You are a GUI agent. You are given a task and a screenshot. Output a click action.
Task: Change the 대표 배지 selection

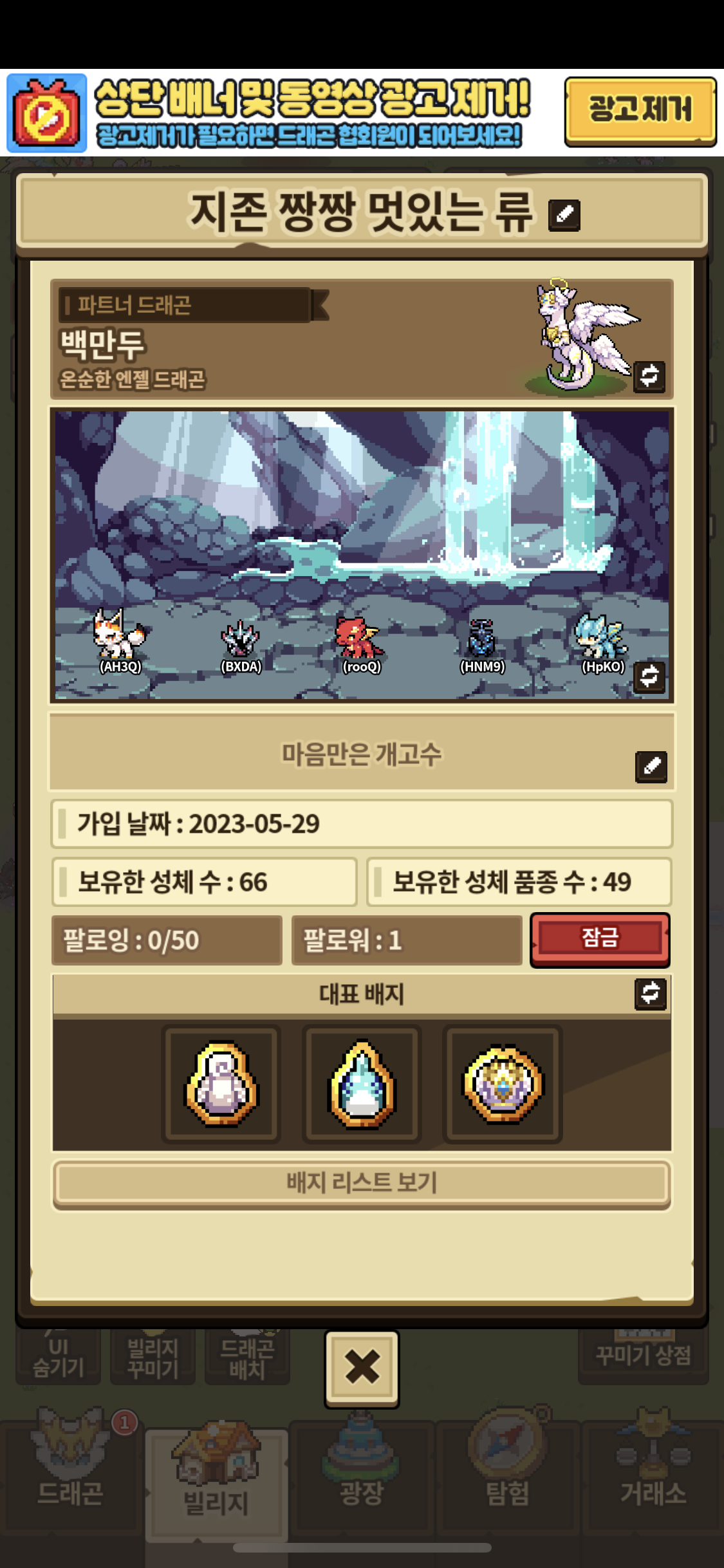coord(650,993)
